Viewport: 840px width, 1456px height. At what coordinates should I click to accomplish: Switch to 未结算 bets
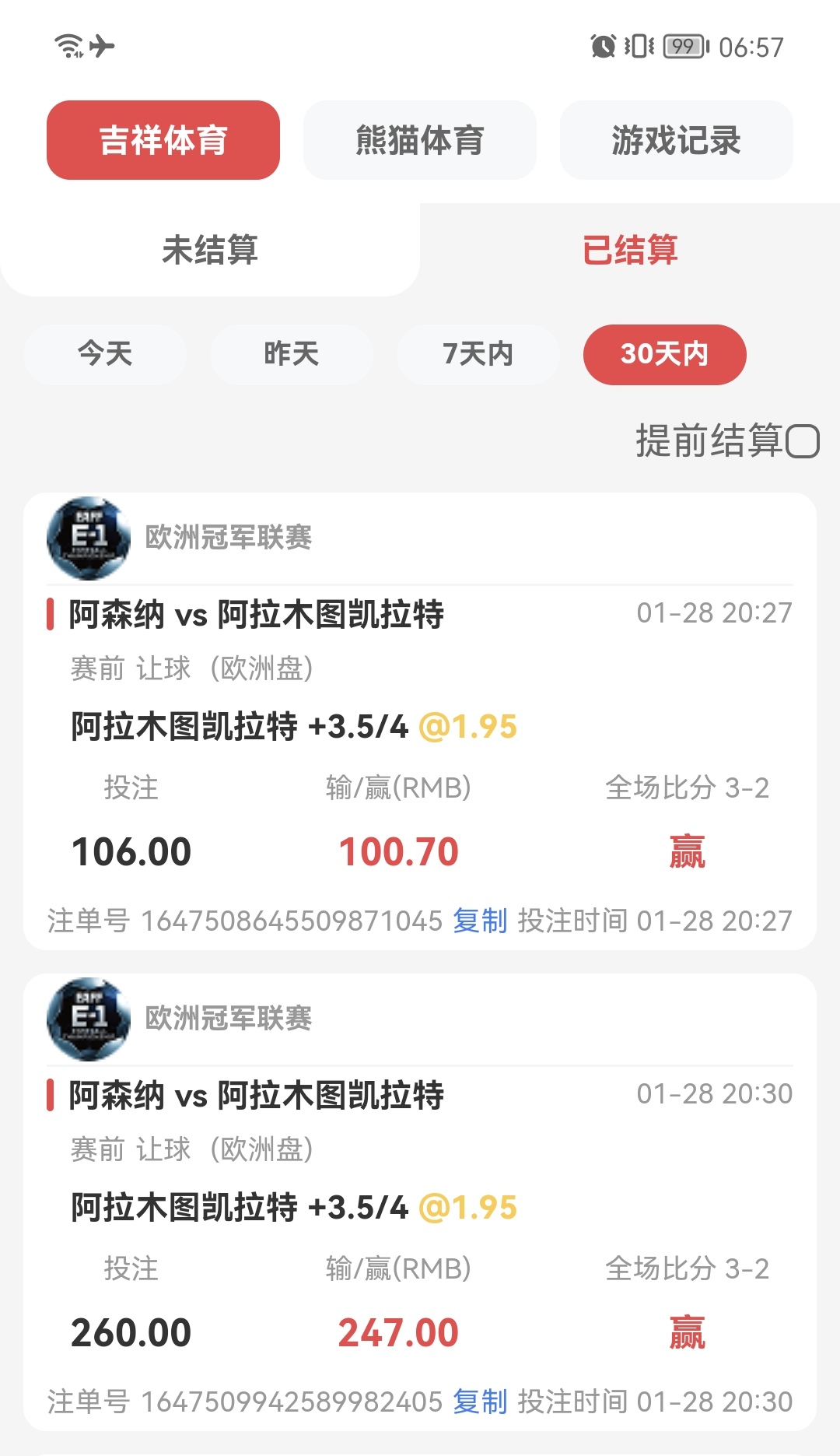tap(210, 250)
